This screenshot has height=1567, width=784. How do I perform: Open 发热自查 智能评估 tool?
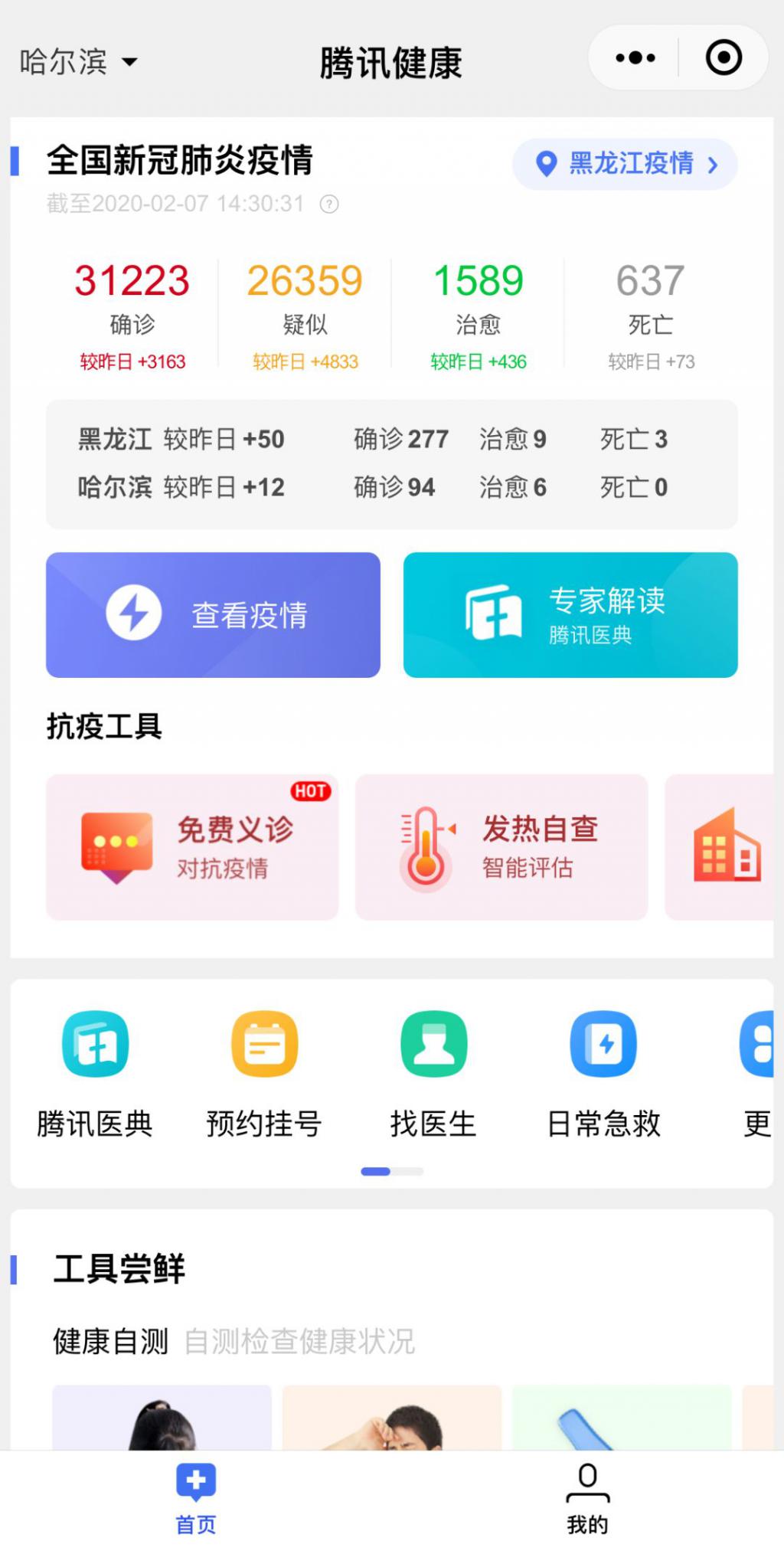501,847
